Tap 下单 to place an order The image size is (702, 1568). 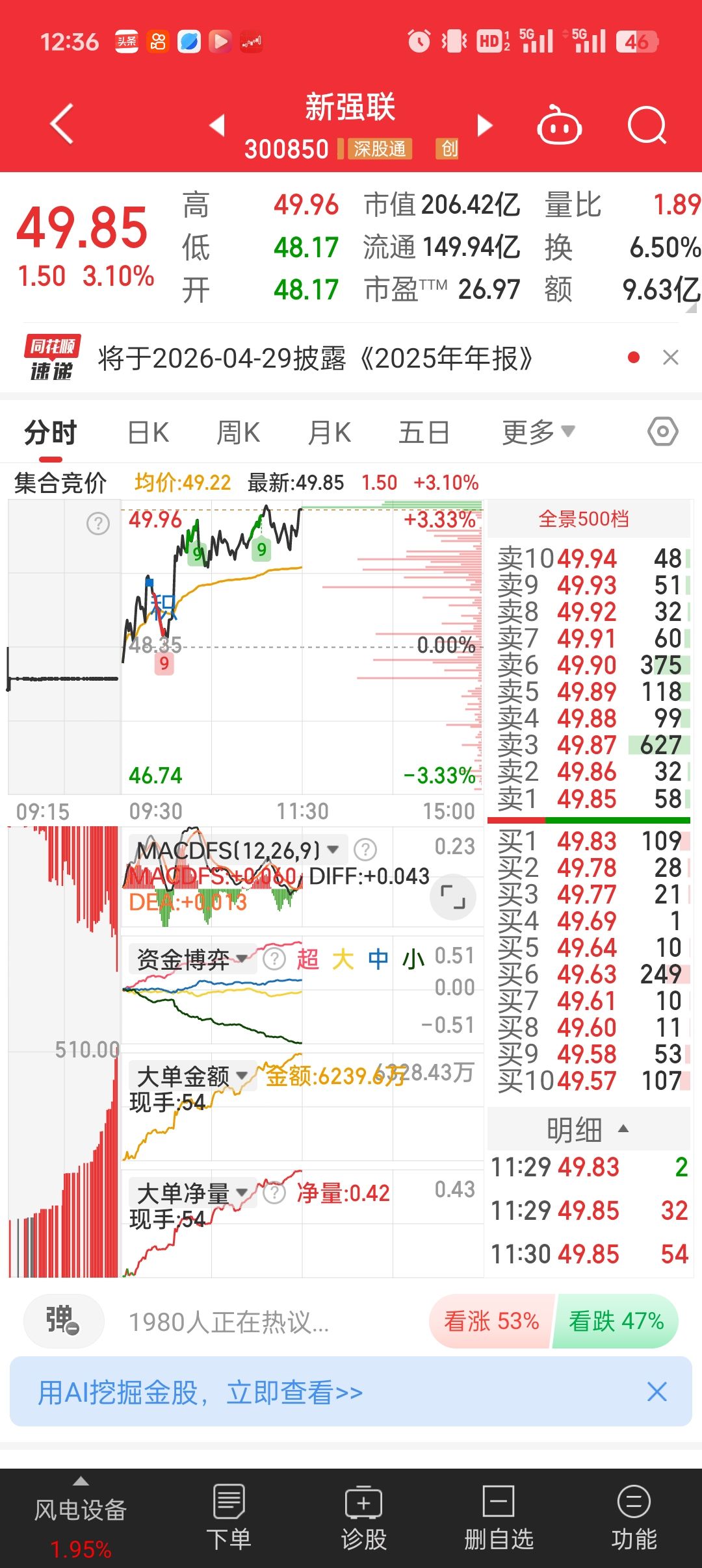click(x=229, y=1518)
